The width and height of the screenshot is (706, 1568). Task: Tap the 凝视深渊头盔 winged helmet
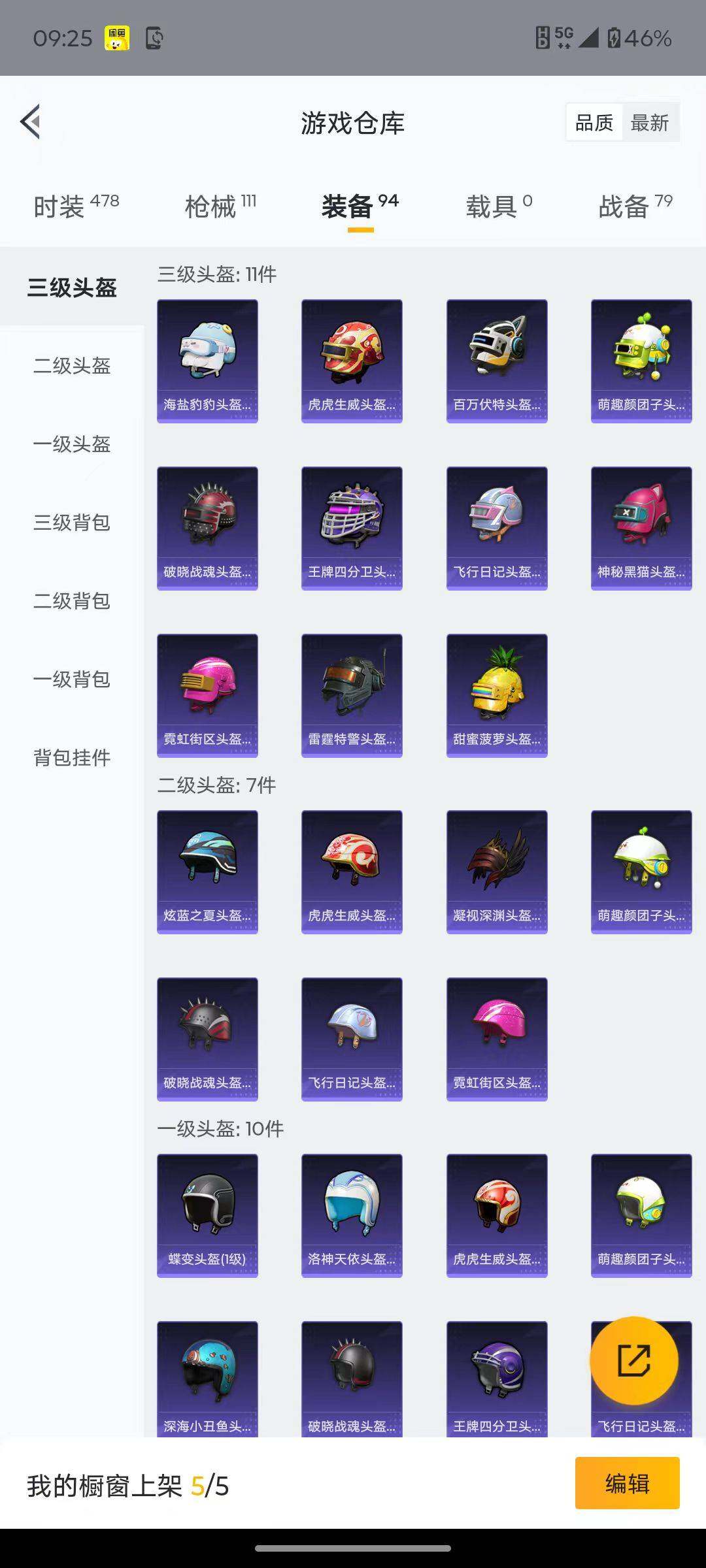pos(497,872)
